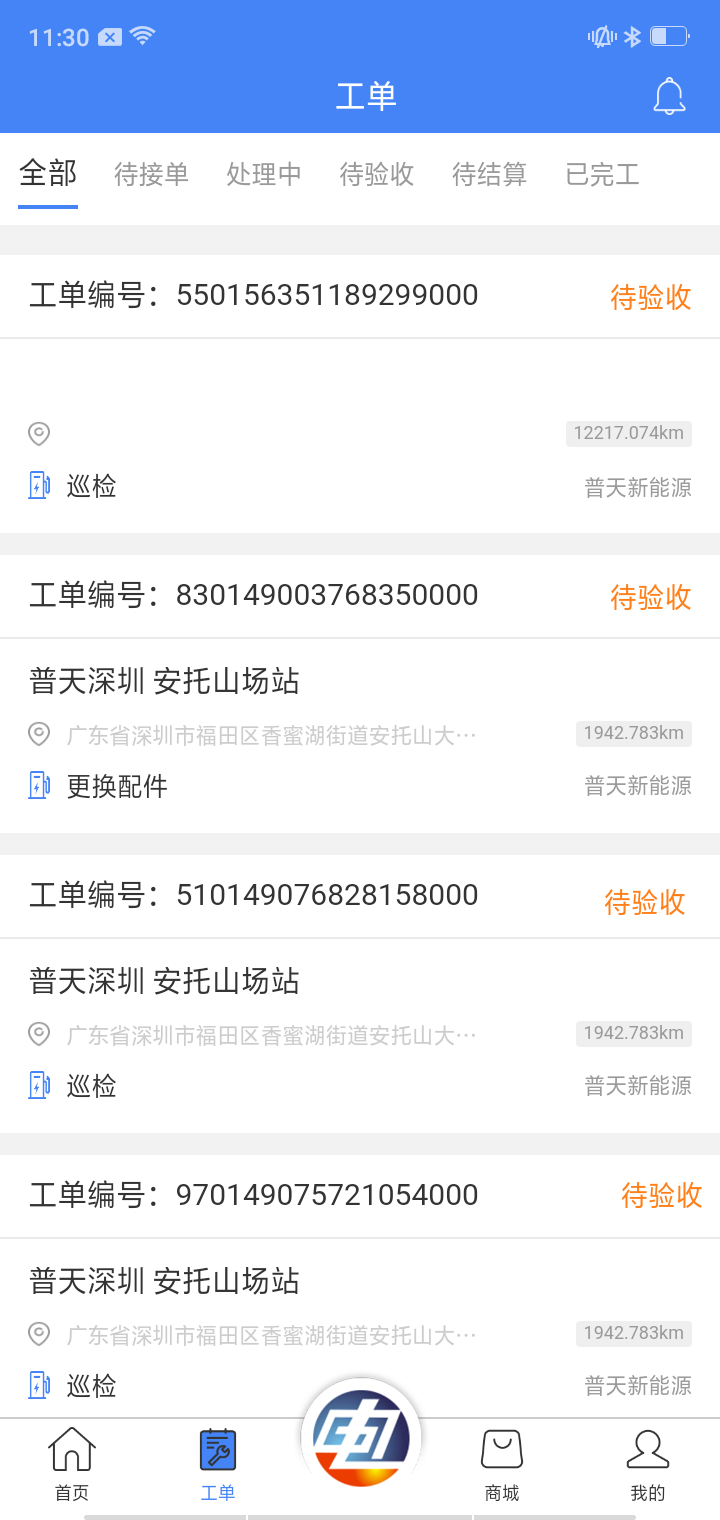Open the notifications bell

(669, 96)
